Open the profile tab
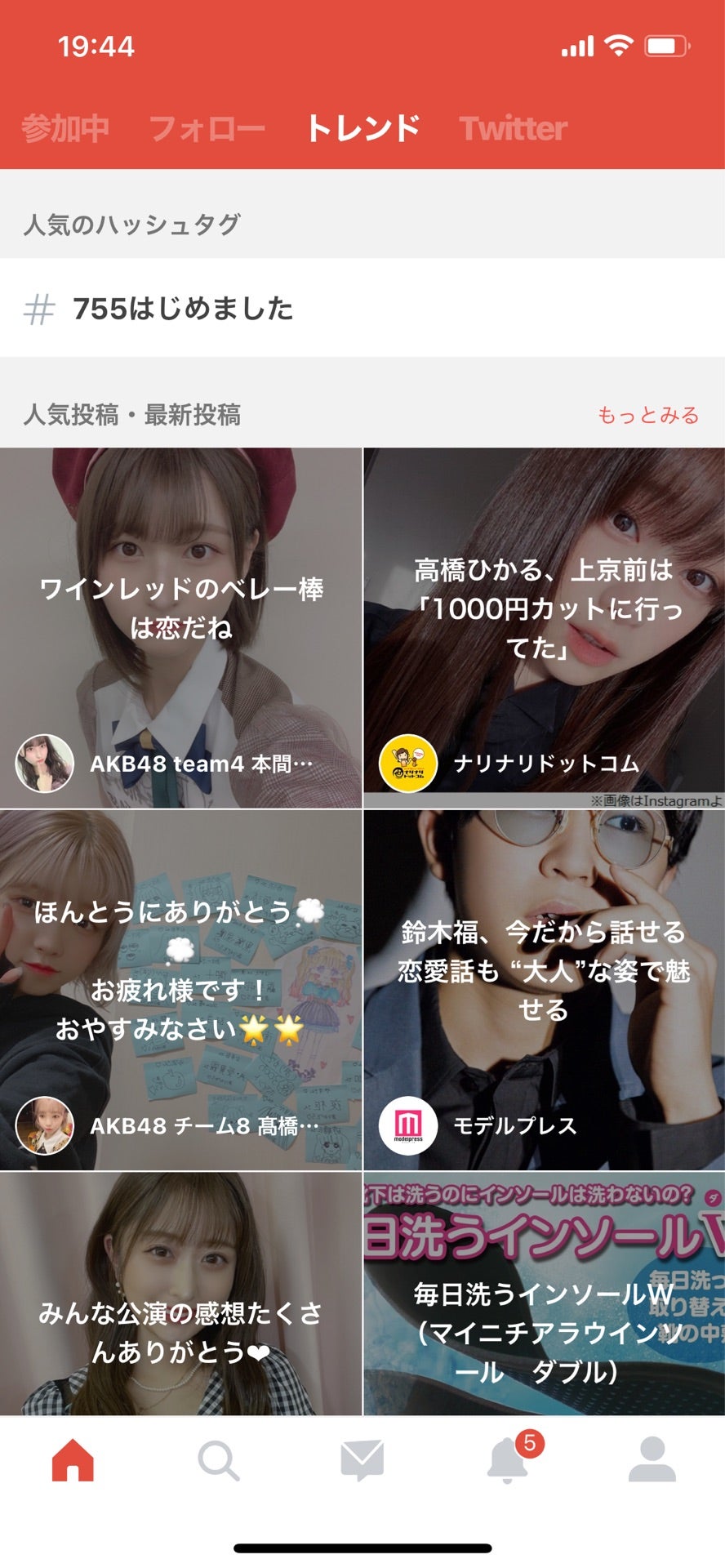725x1568 pixels. [652, 1460]
